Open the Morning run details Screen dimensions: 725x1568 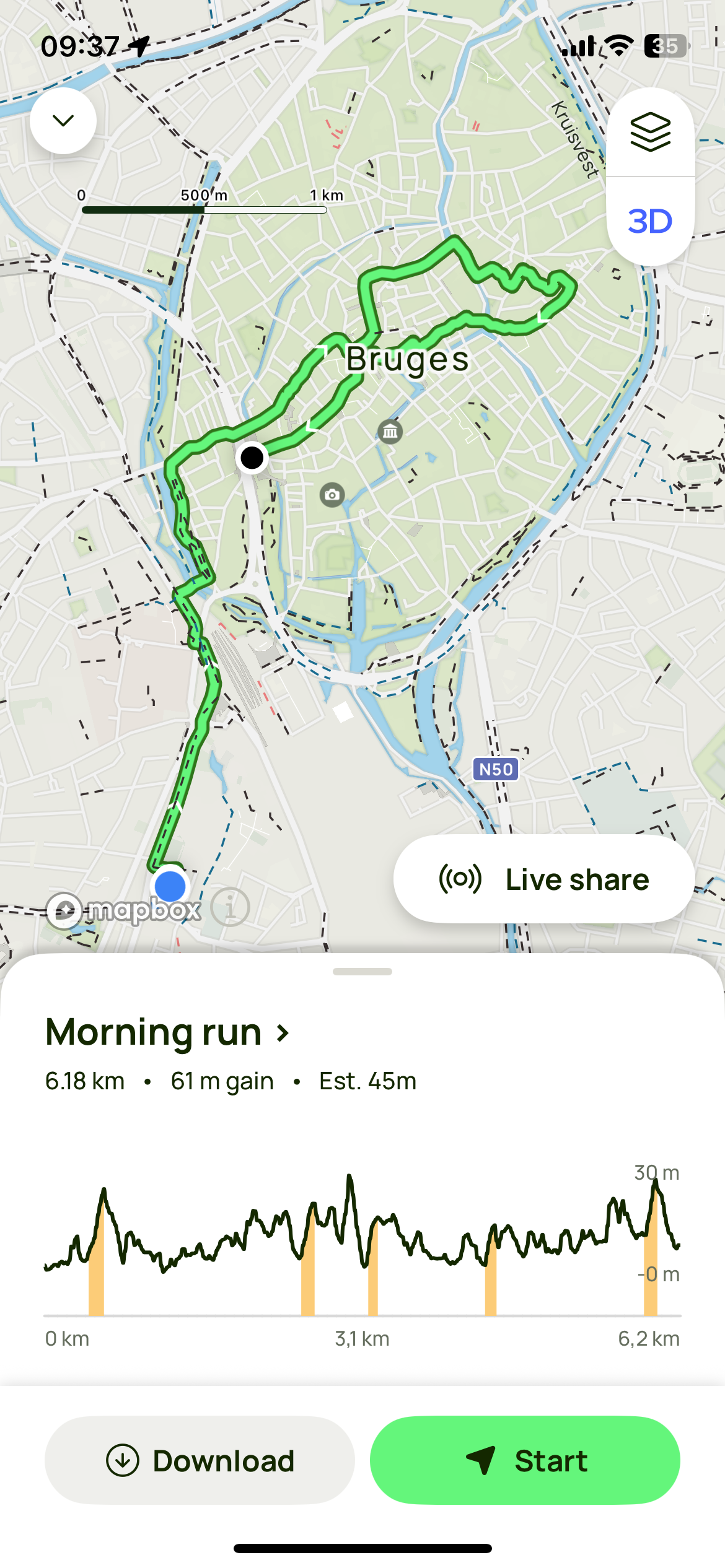[x=168, y=1032]
